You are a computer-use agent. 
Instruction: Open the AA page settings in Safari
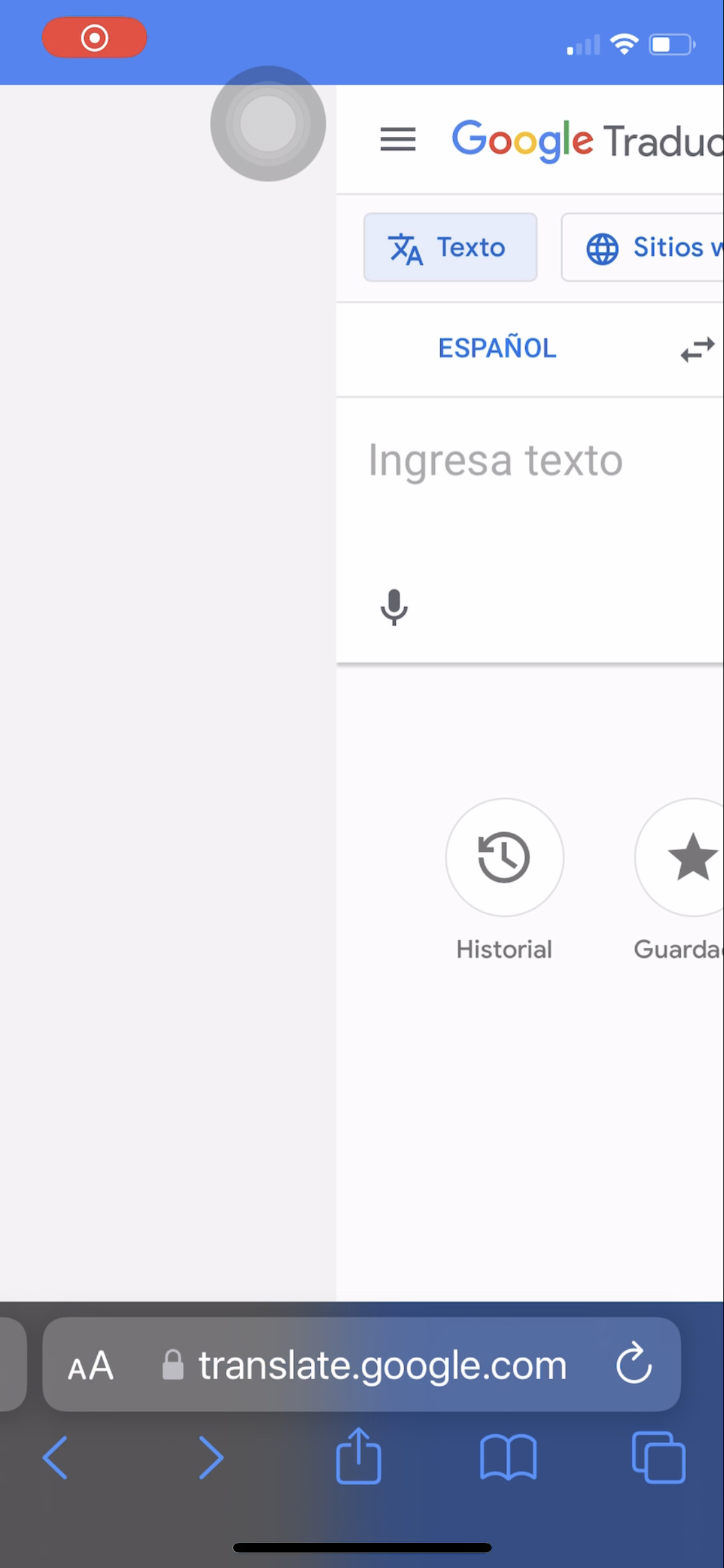point(91,1365)
